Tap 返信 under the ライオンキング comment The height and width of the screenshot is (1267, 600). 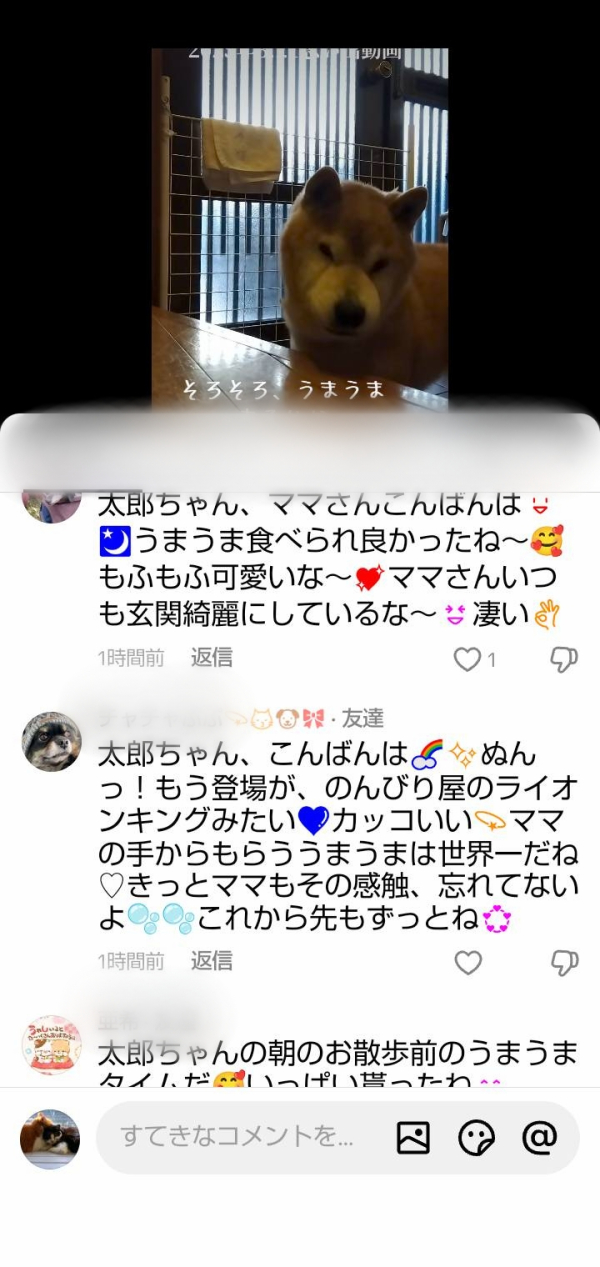pos(212,961)
